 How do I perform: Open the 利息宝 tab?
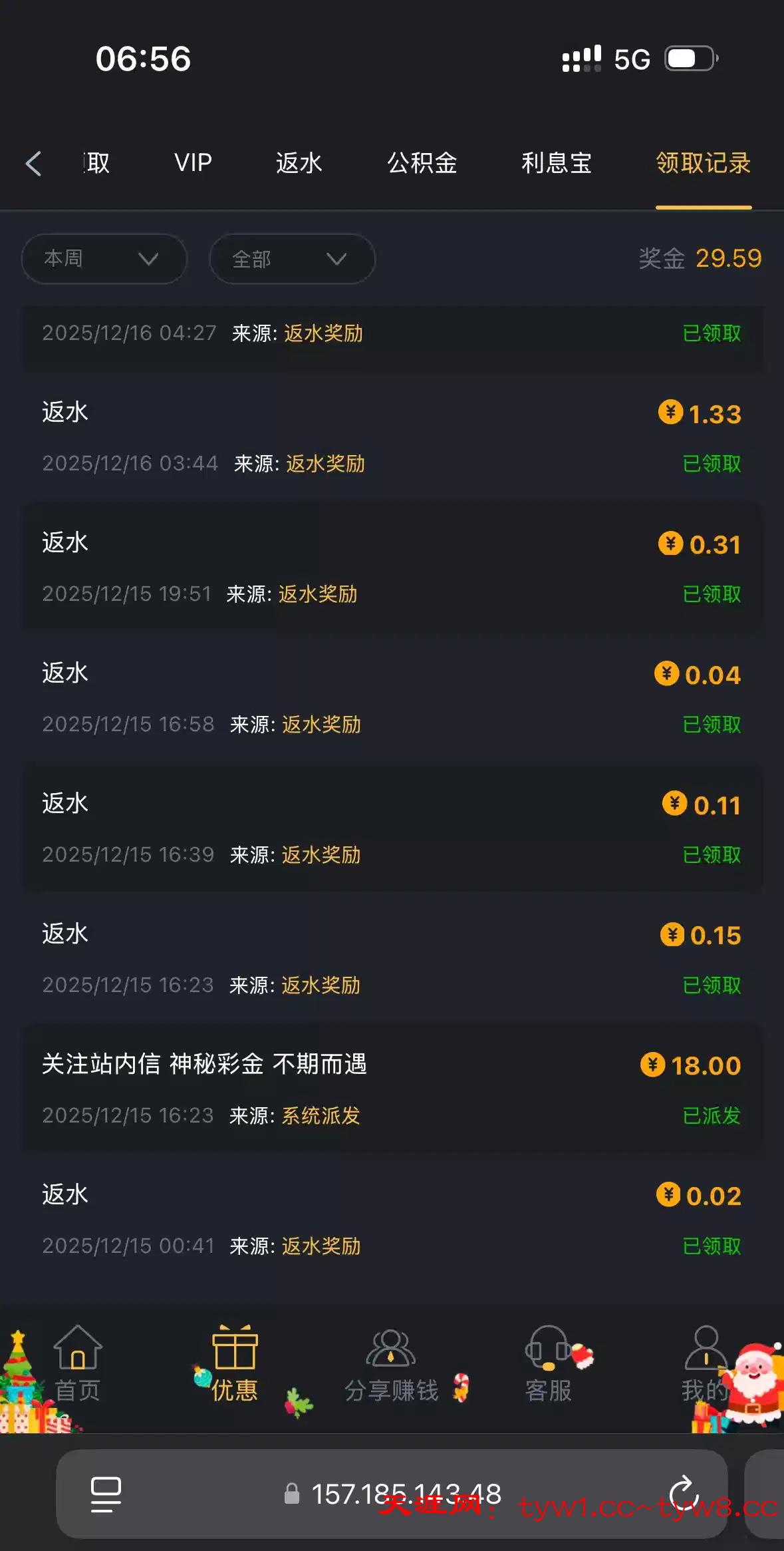[557, 163]
